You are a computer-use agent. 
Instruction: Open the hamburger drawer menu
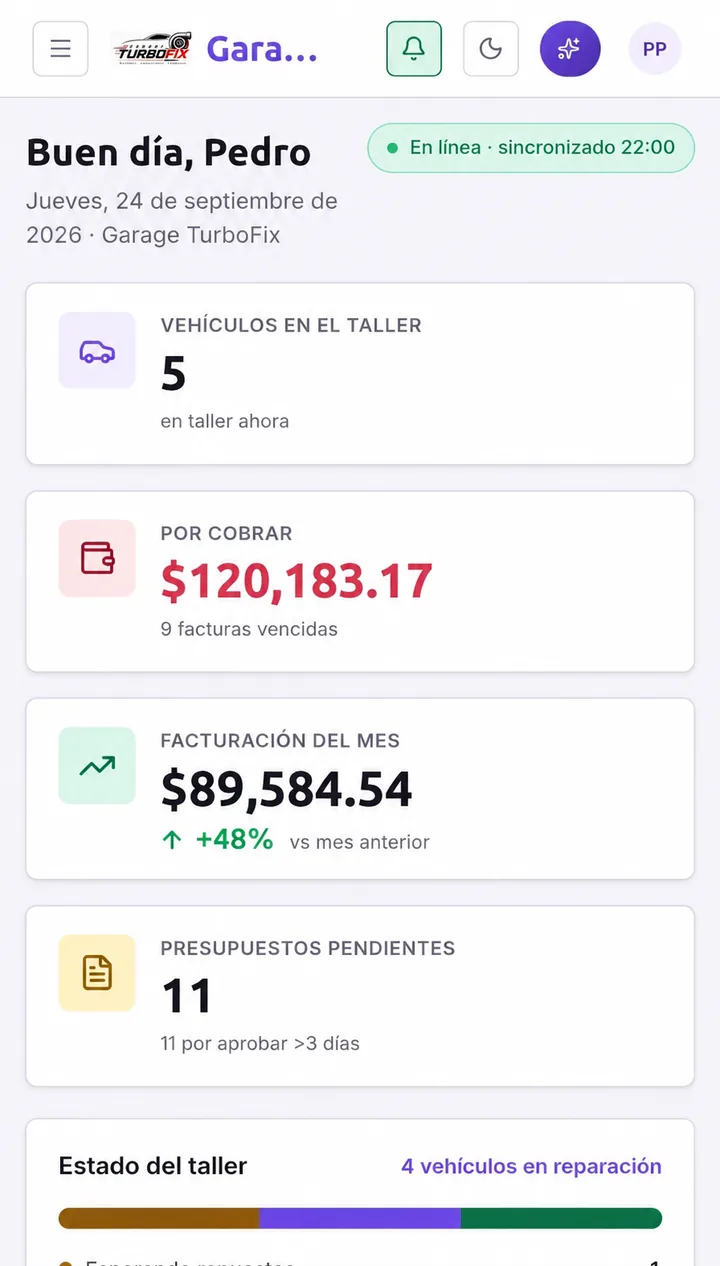(x=60, y=49)
